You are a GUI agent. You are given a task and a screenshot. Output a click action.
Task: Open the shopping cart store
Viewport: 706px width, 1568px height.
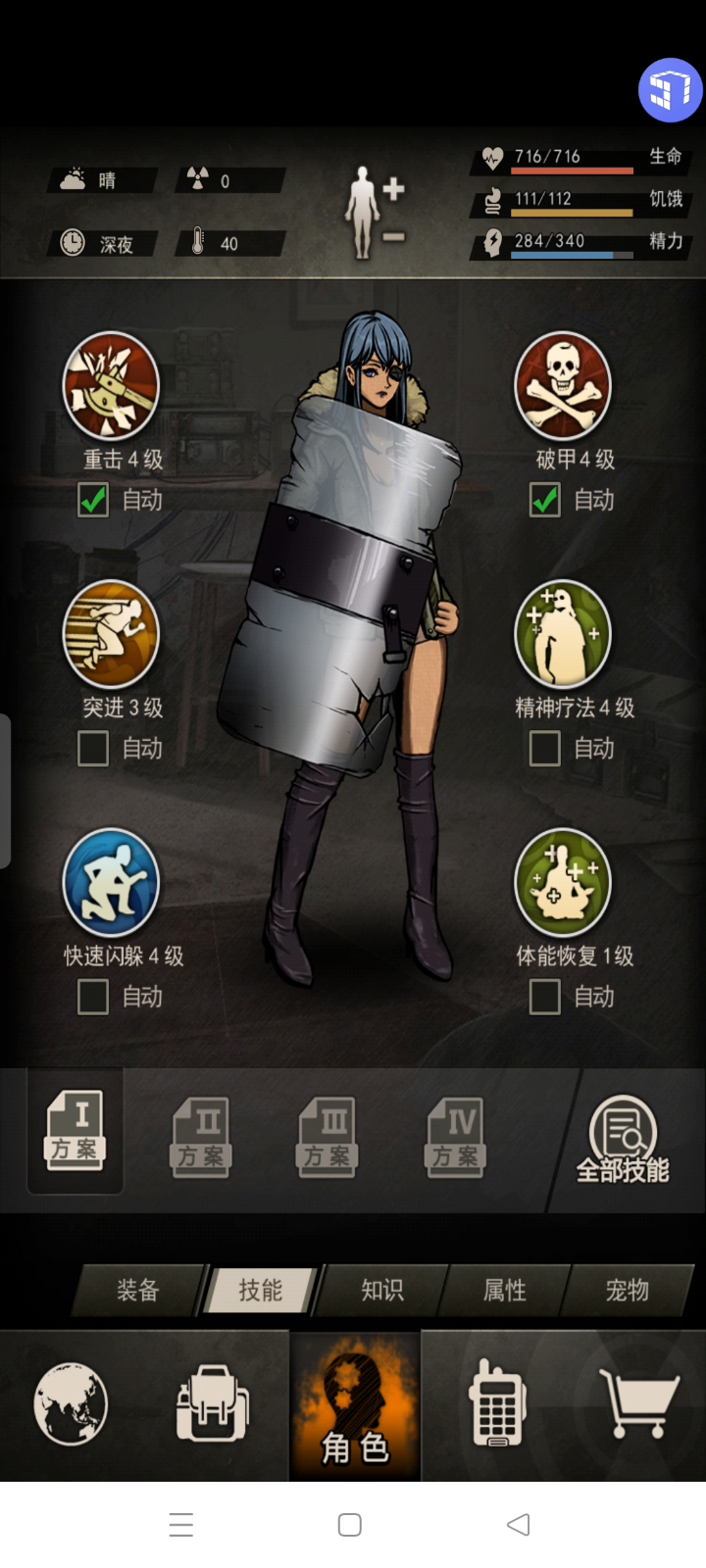coord(639,1403)
